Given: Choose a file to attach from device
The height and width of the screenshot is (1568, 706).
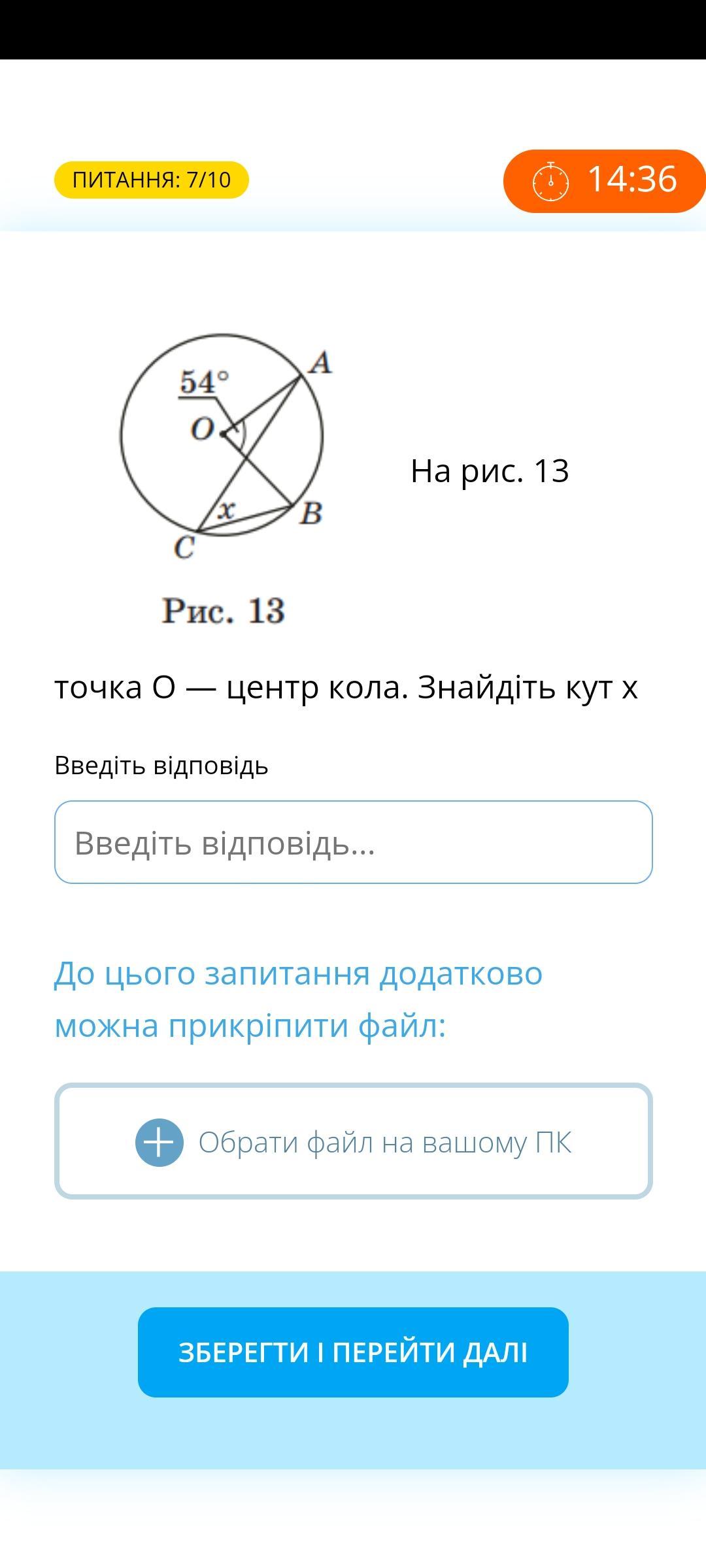Looking at the screenshot, I should tap(353, 1141).
